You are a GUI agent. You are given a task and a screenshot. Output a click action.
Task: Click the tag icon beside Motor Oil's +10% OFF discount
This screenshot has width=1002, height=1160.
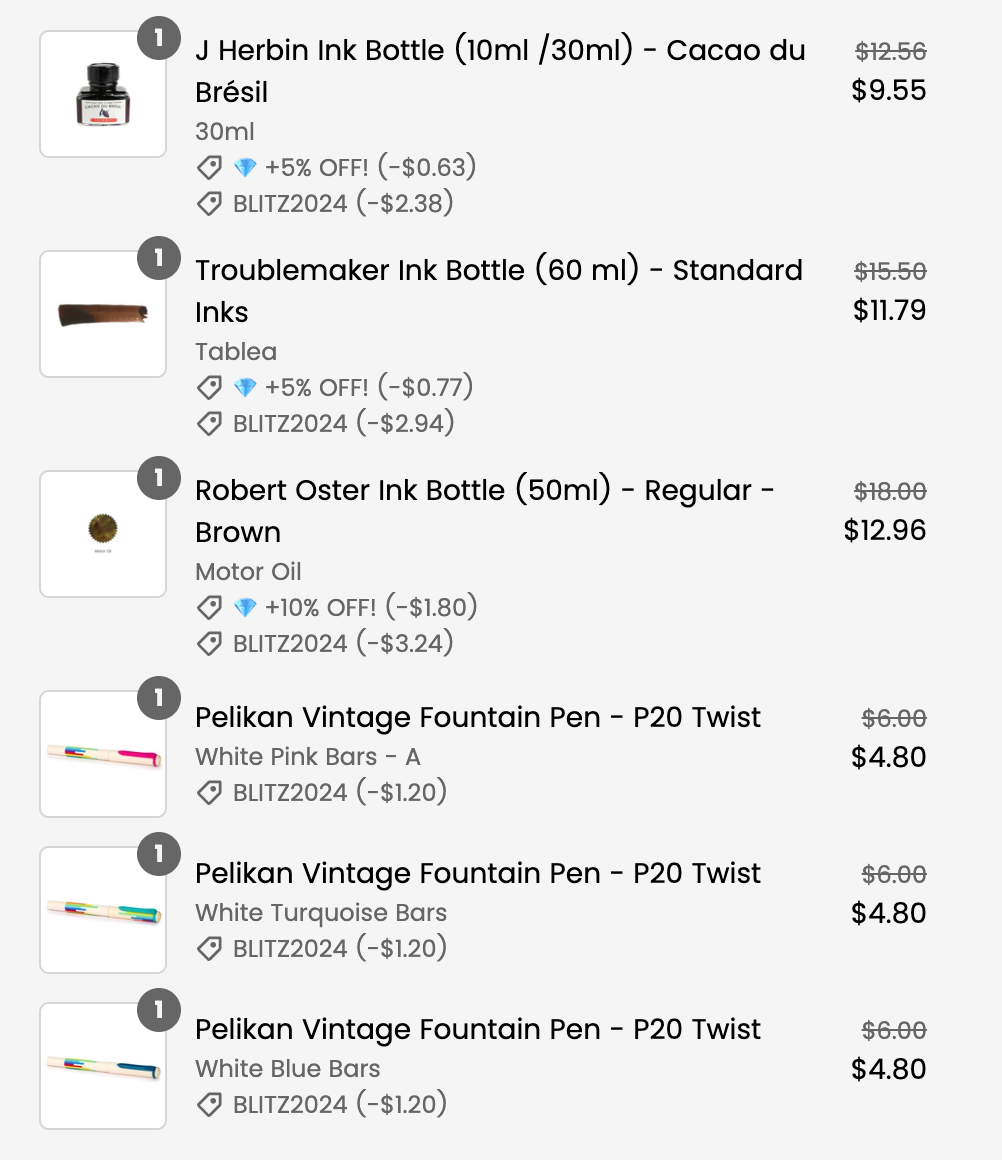(x=209, y=607)
